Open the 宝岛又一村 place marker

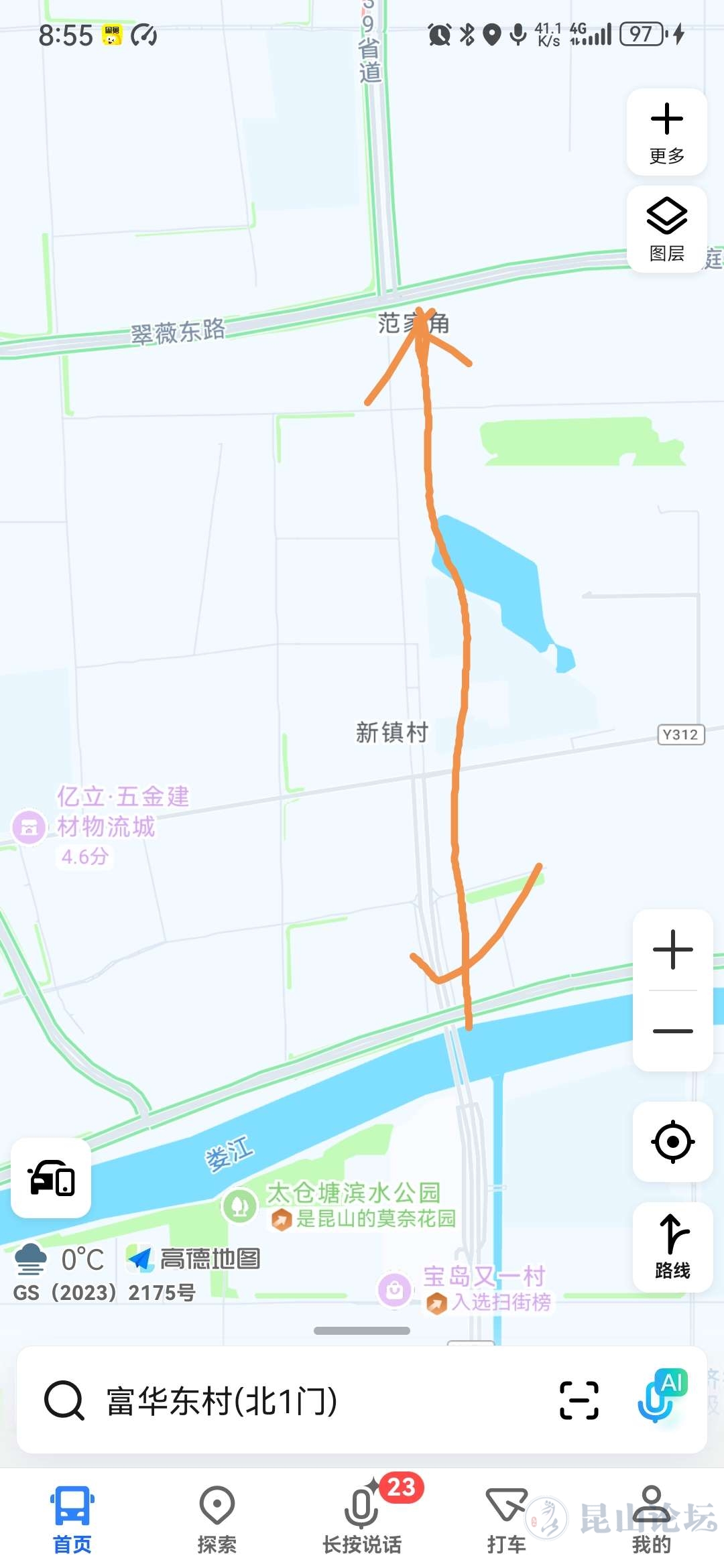click(x=395, y=1289)
